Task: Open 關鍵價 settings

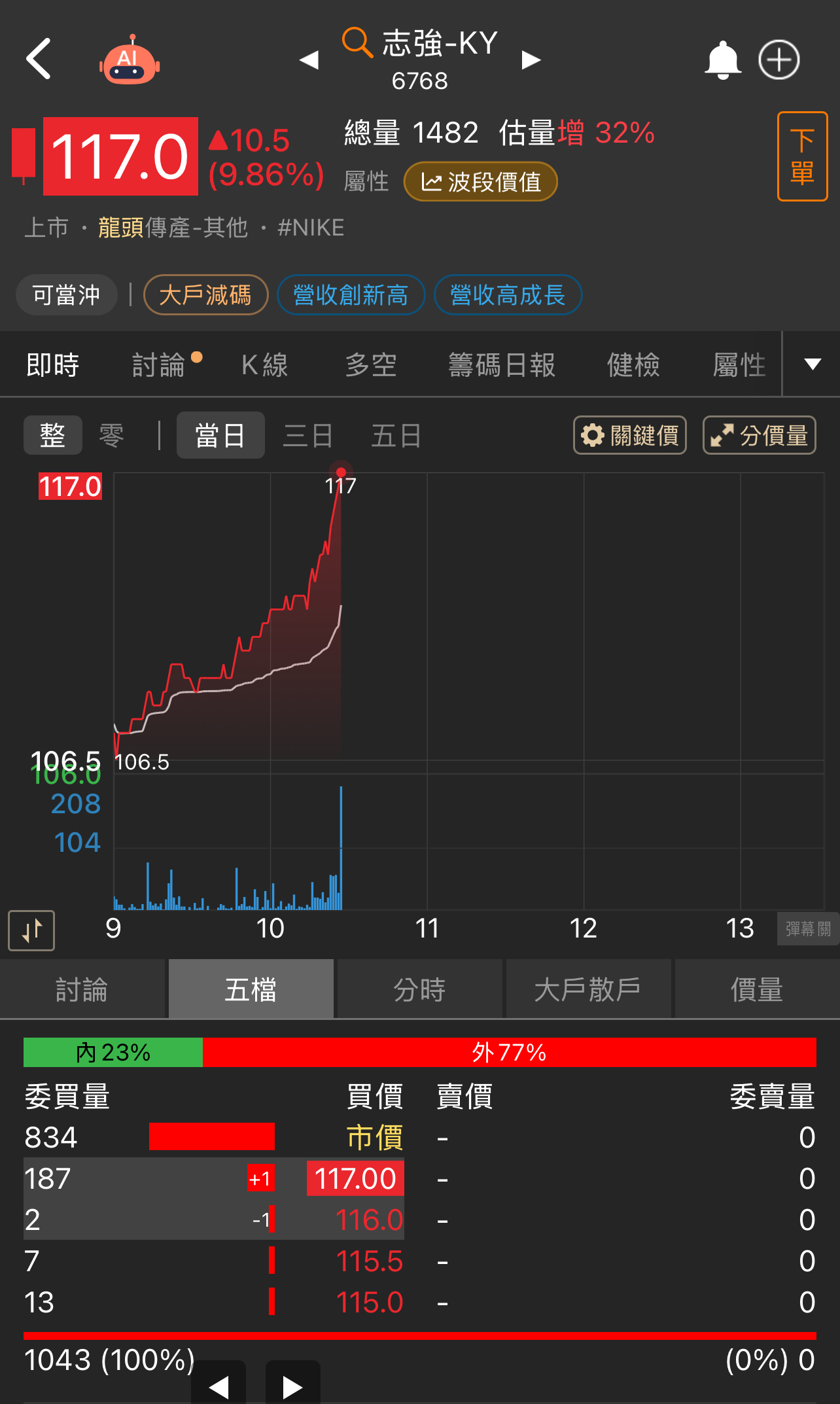Action: (x=629, y=436)
